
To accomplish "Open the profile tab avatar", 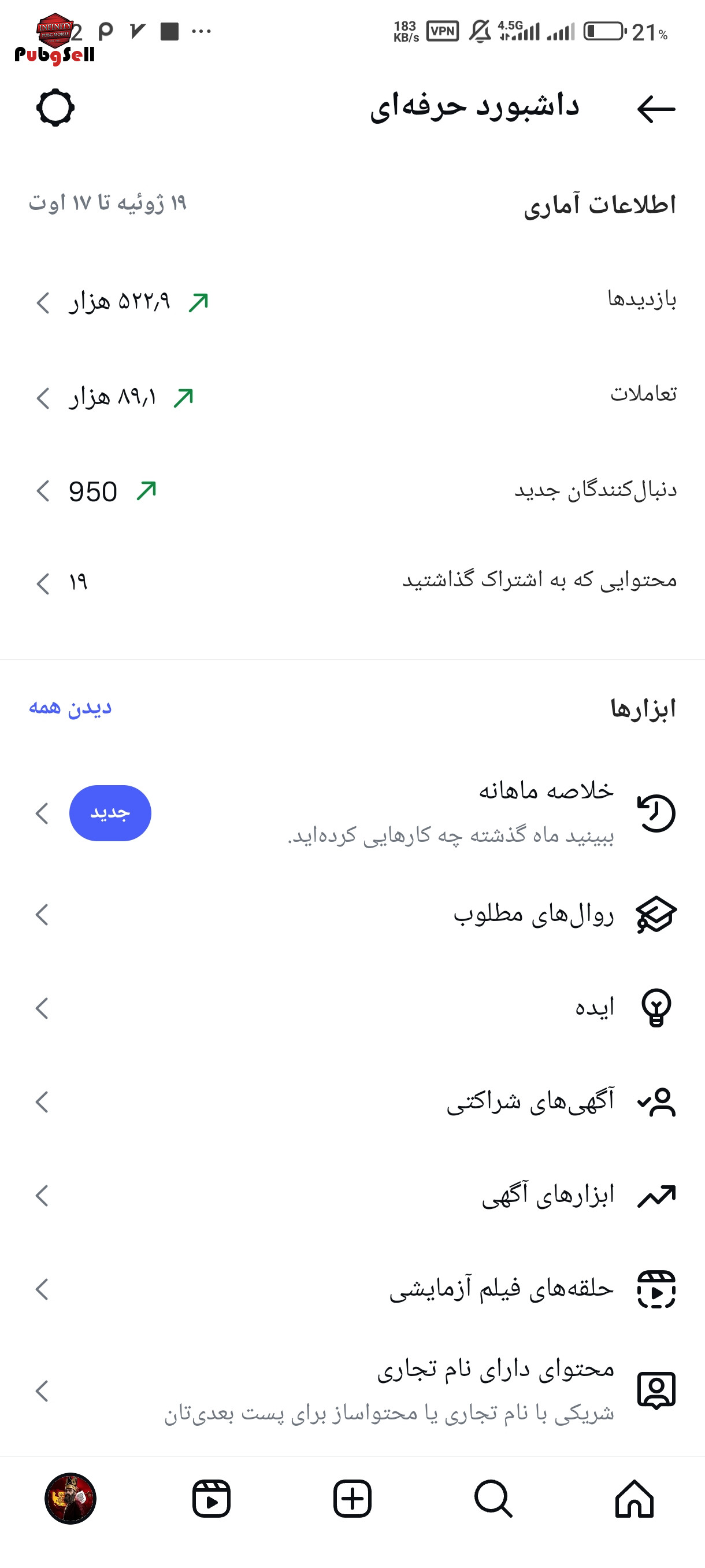I will pyautogui.click(x=70, y=1499).
